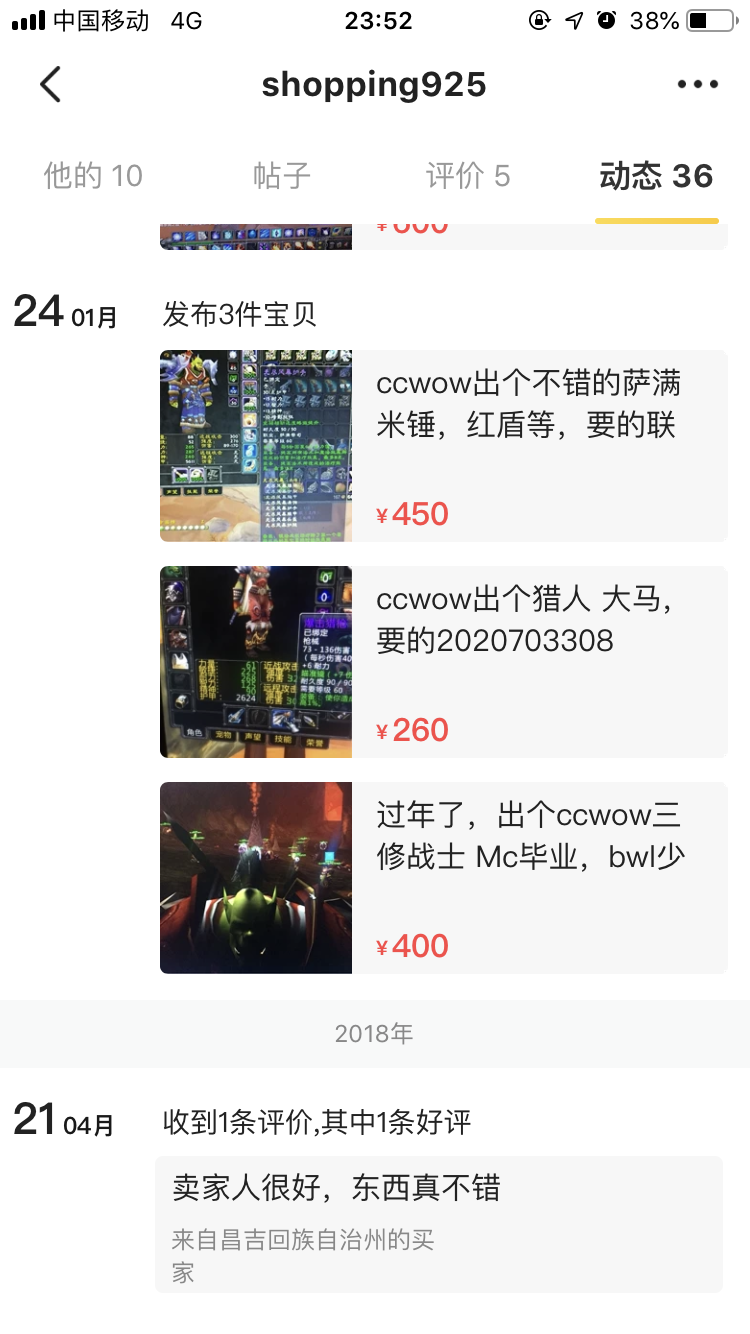Viewport: 750px width, 1334px height.
Task: Tap the back arrow to return
Action: click(50, 84)
